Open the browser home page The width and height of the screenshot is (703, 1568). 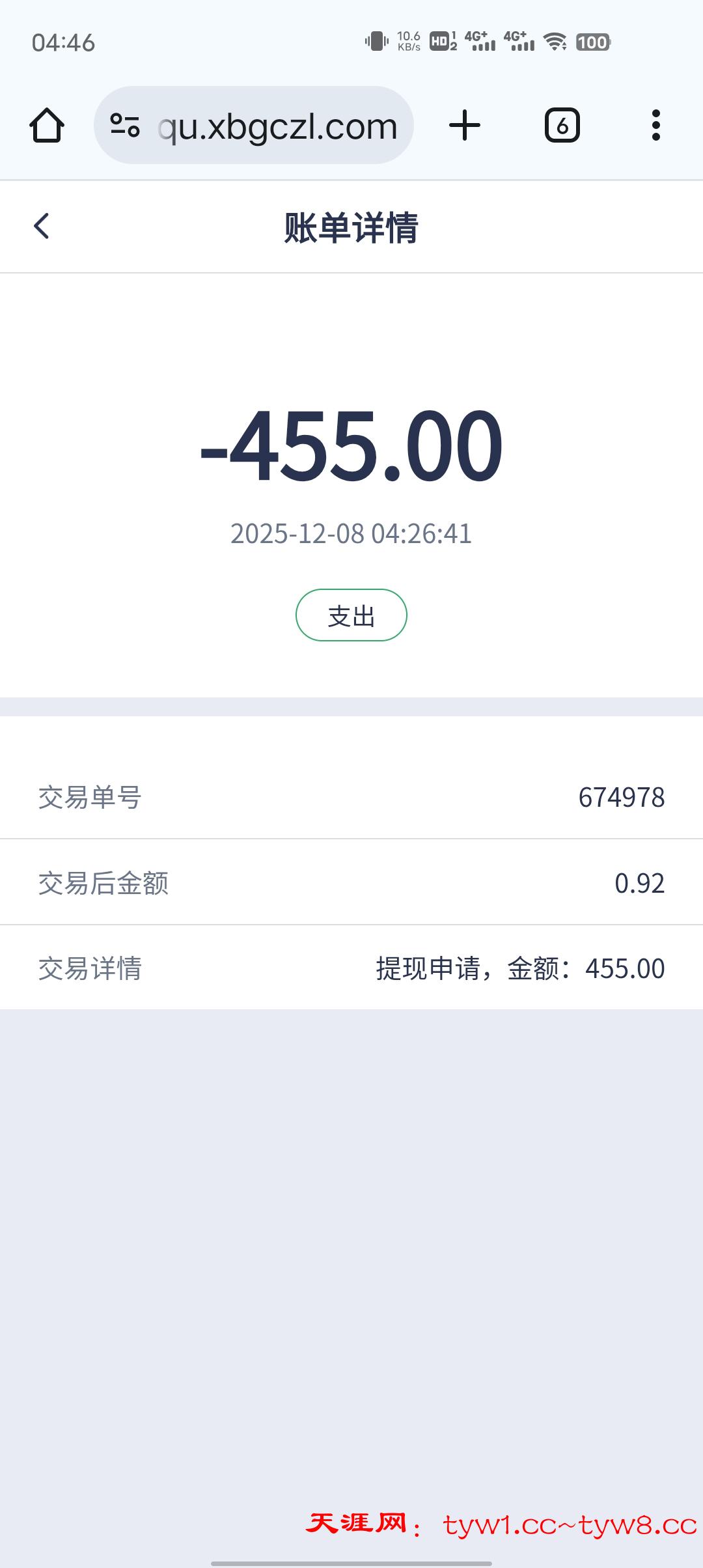47,125
